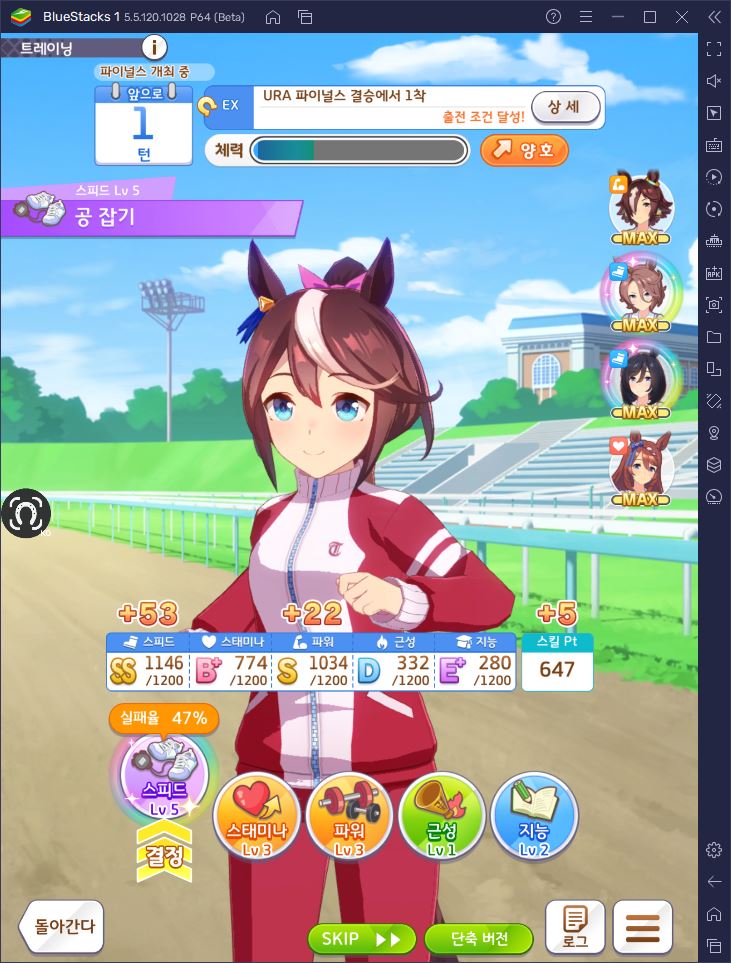Go back with 돌아간다 button

pyautogui.click(x=62, y=926)
